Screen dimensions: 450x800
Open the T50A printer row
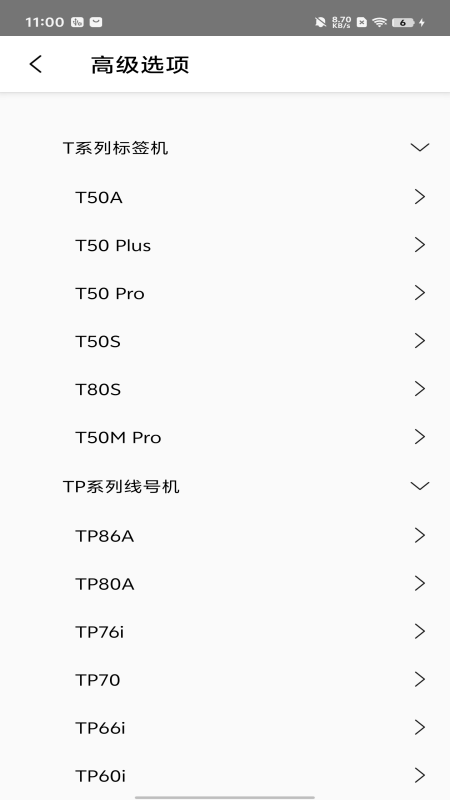pos(225,197)
